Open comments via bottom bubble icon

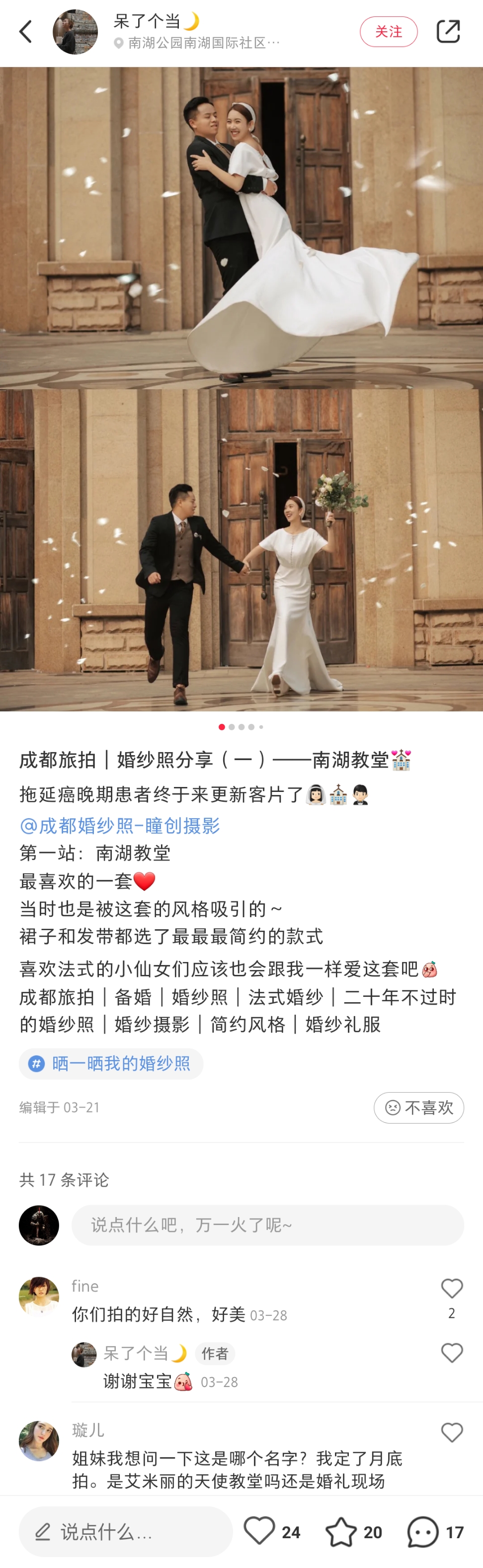pos(423,1531)
